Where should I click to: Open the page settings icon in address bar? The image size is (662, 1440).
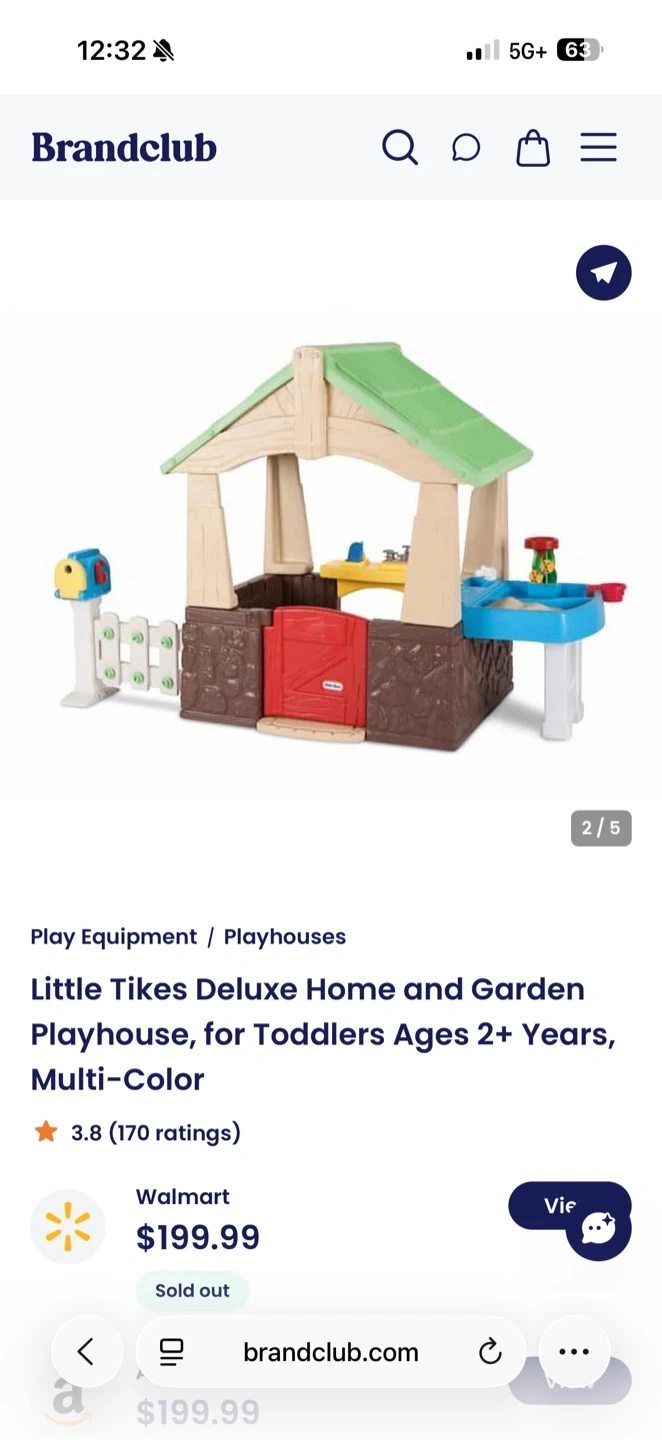click(172, 1352)
